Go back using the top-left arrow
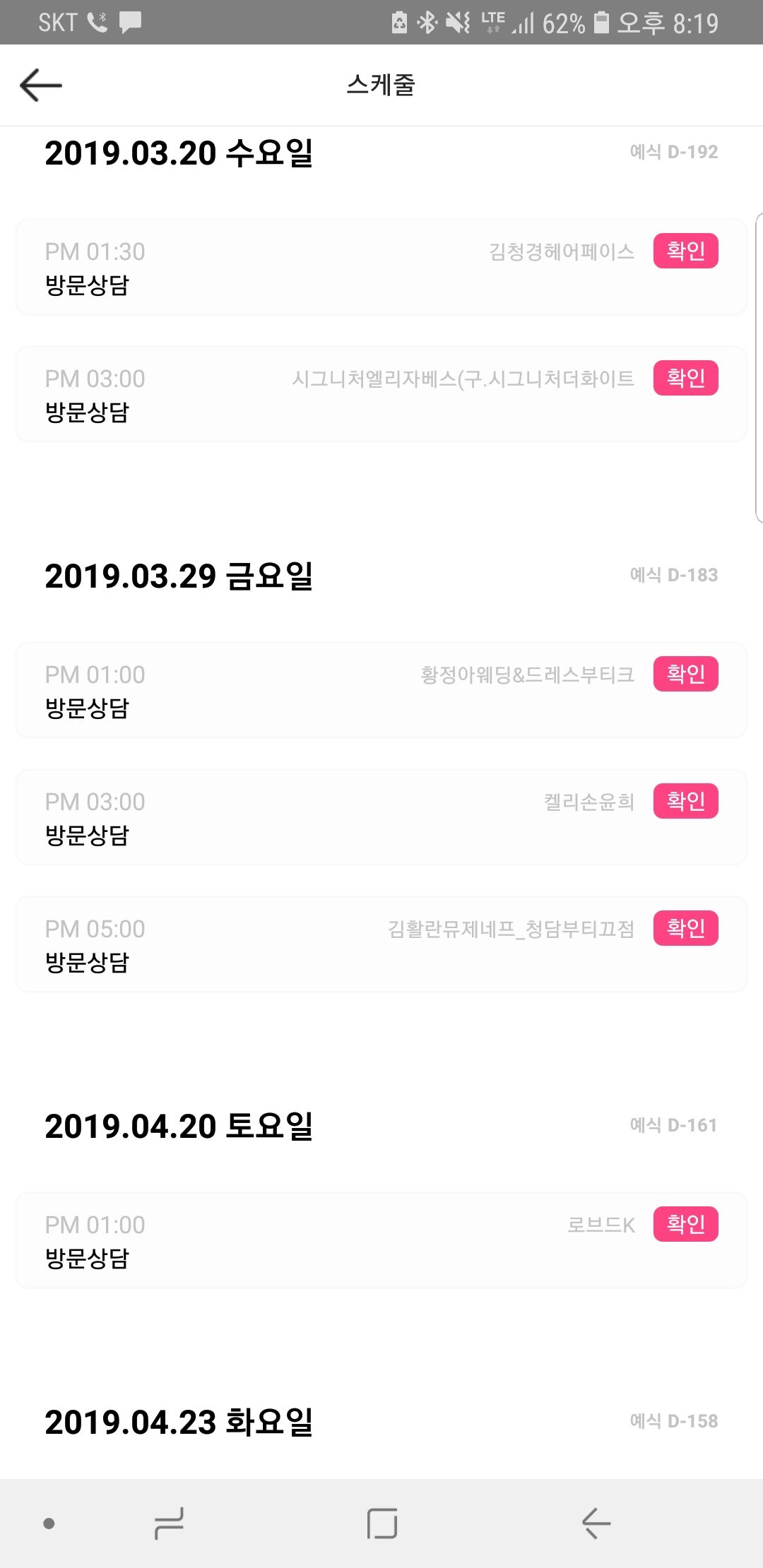763x1568 pixels. point(41,85)
